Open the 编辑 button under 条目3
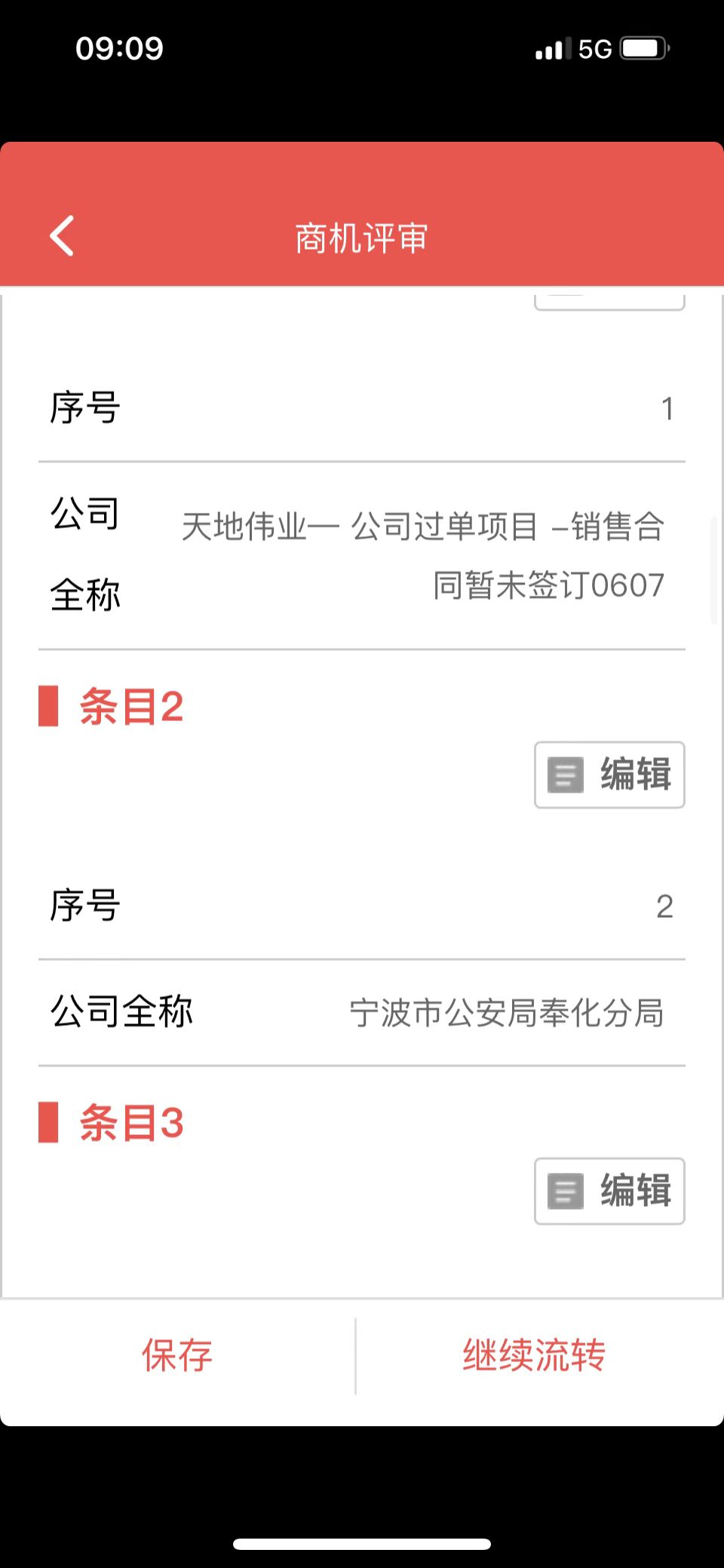Viewport: 724px width, 1568px height. point(609,1192)
